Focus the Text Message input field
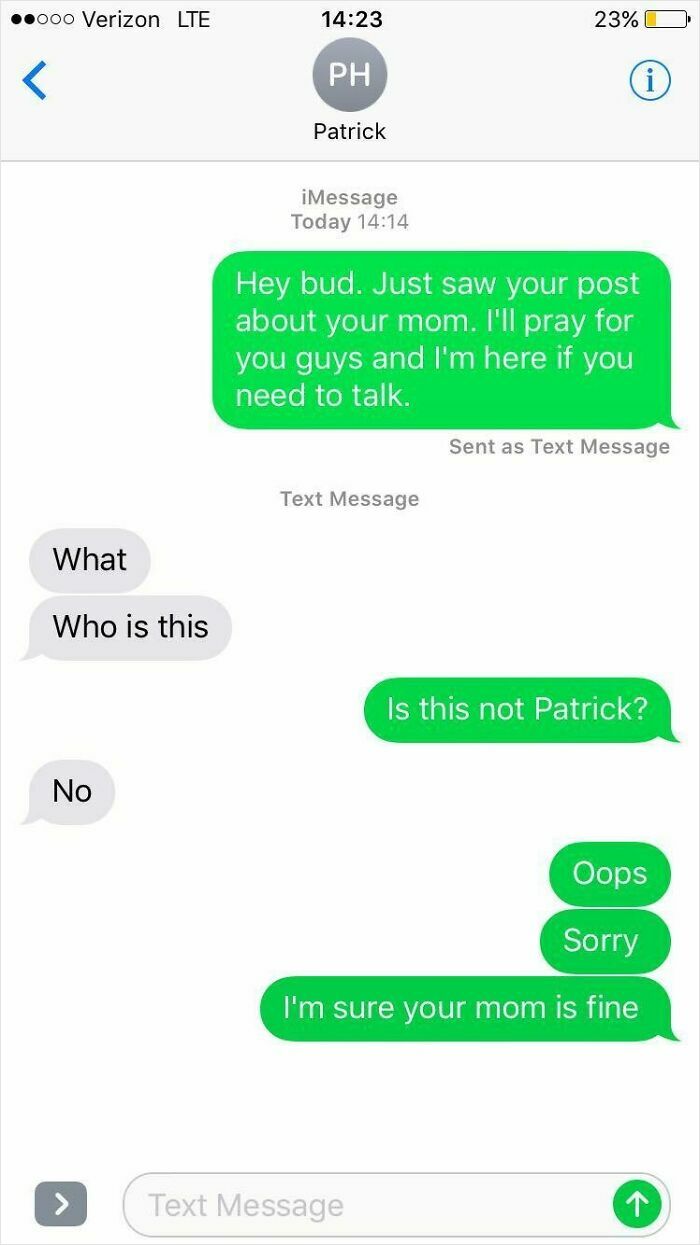The image size is (700, 1245). click(370, 1205)
